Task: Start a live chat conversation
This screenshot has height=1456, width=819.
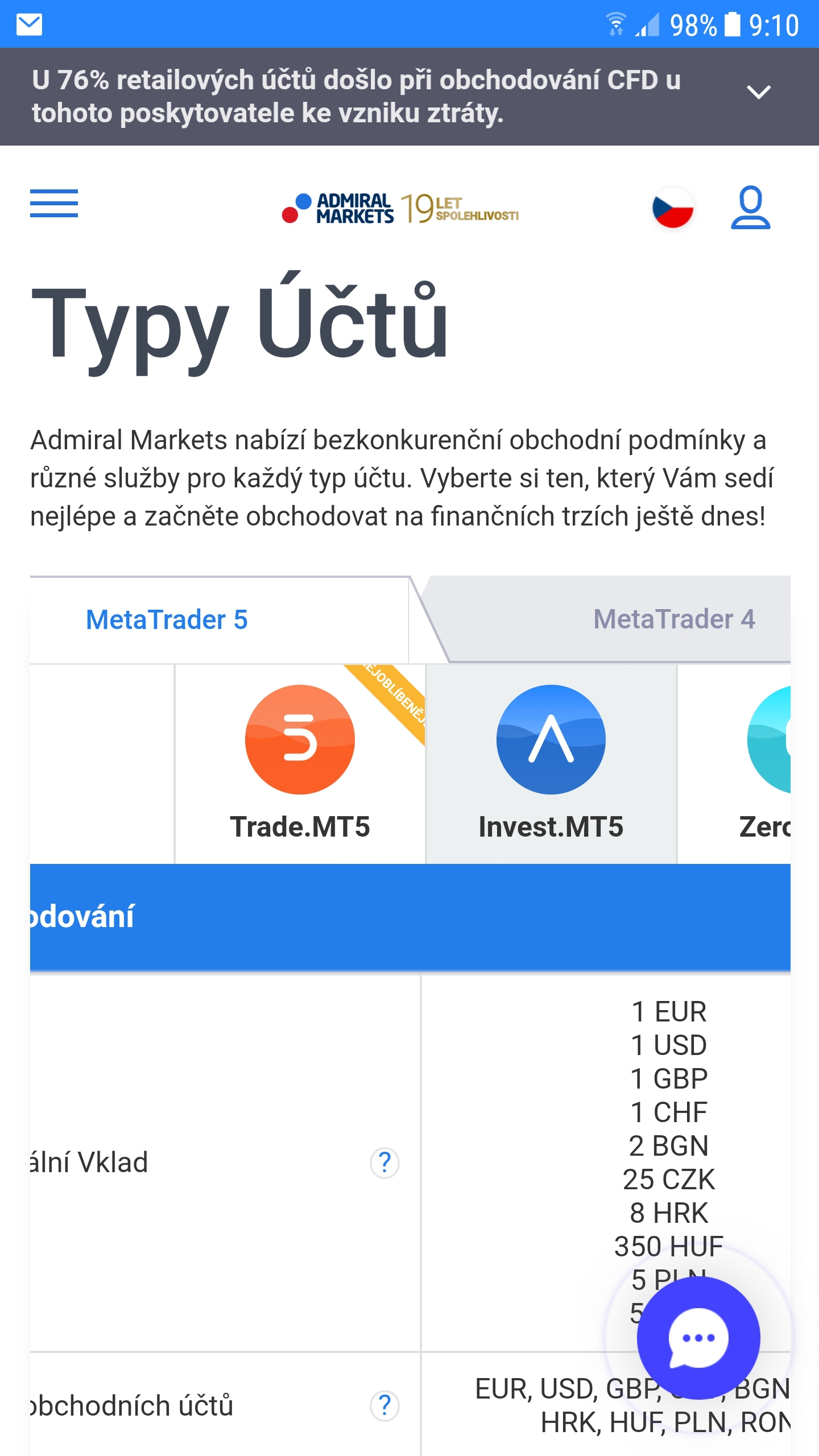Action: pos(698,1338)
